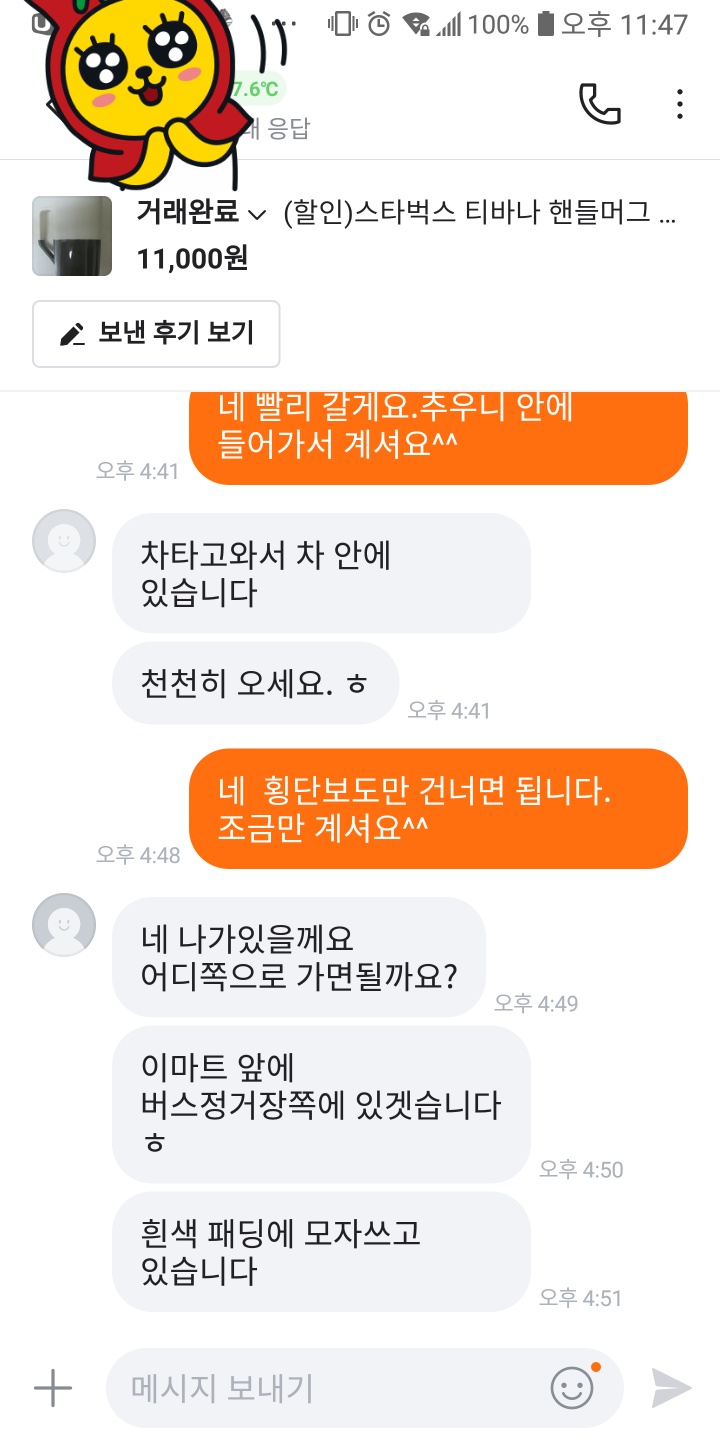Open the plus attachment menu

(53, 1388)
